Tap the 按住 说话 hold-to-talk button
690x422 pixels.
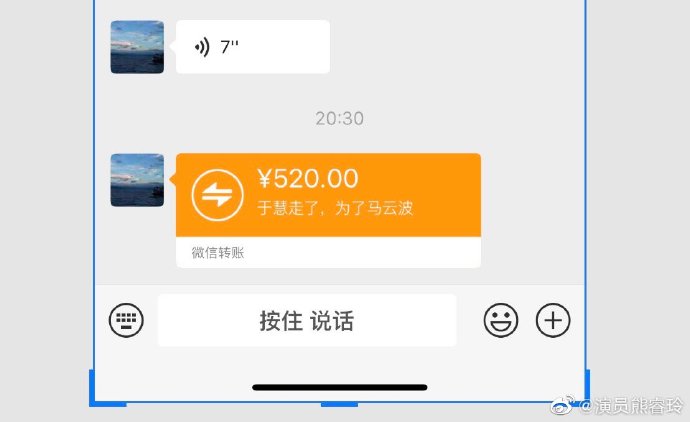point(306,321)
